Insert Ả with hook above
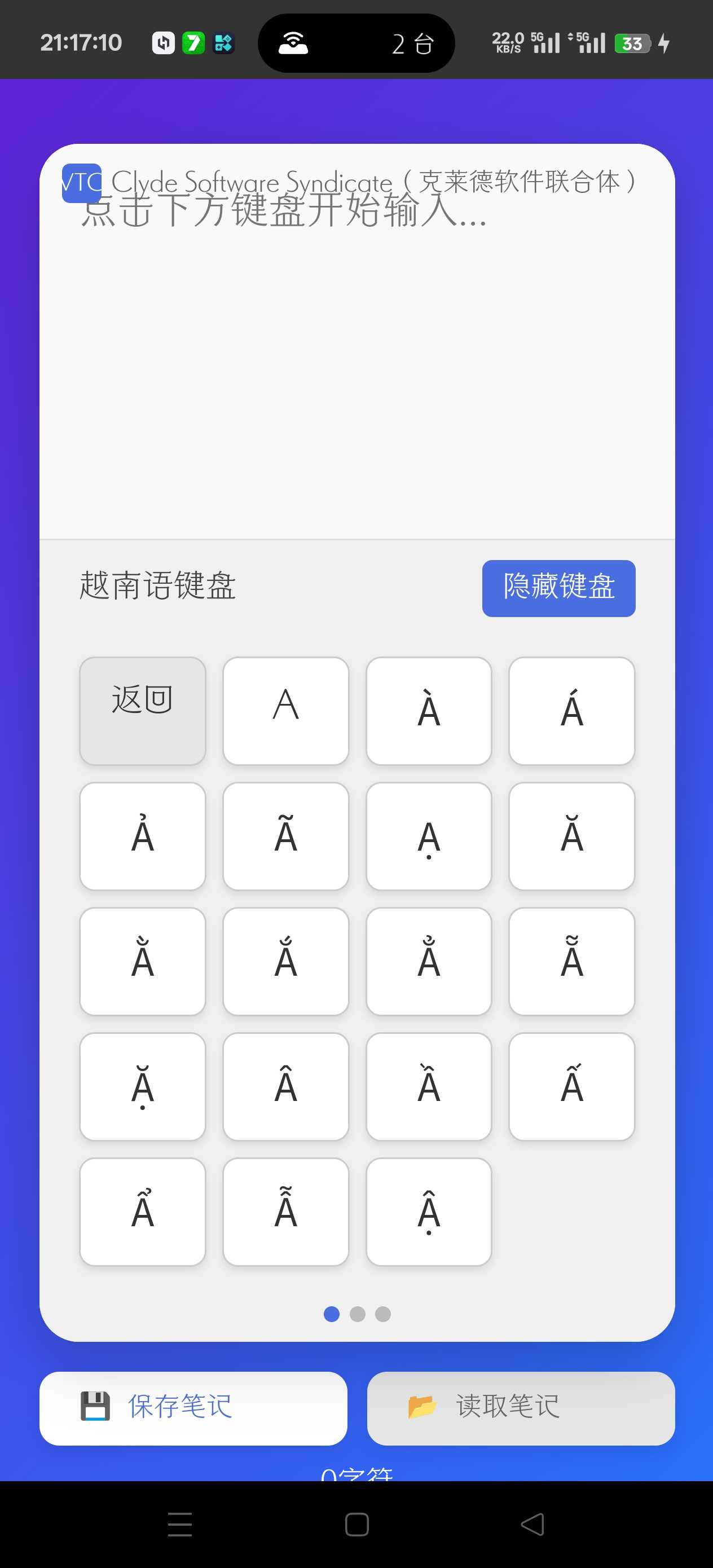Screen dimensions: 713x1568 pos(143,836)
